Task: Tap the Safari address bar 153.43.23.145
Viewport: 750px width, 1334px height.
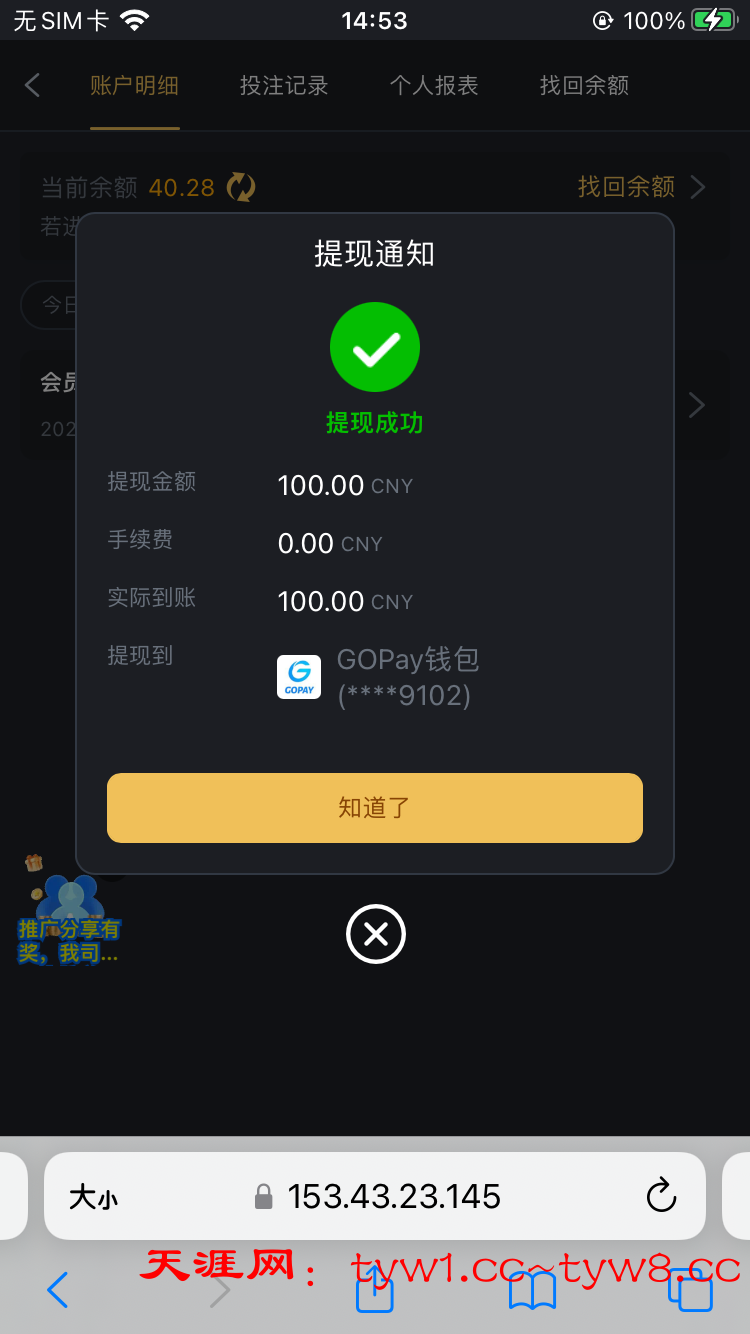Action: (x=394, y=1196)
